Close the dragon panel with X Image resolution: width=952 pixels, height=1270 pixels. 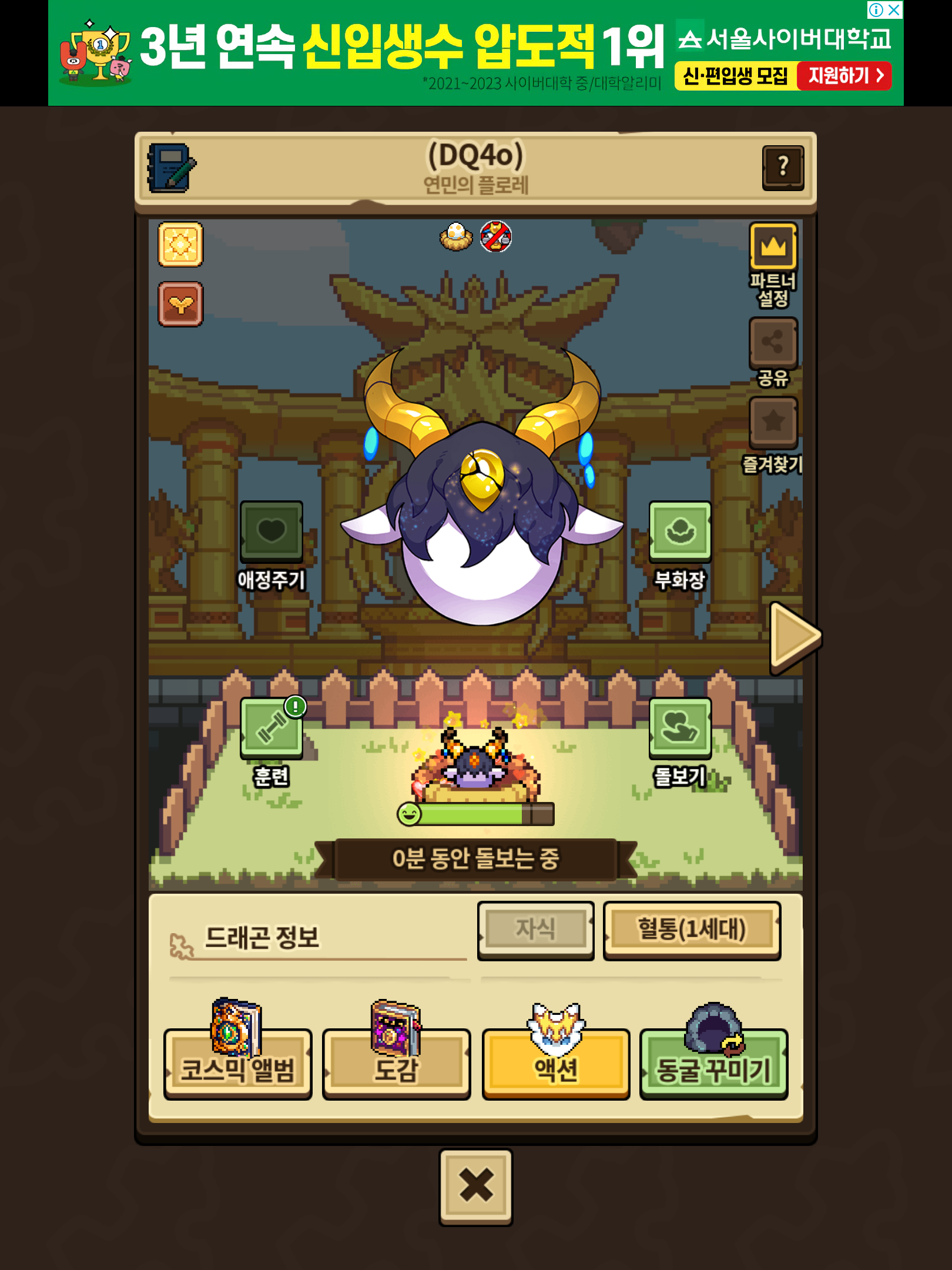point(475,1185)
